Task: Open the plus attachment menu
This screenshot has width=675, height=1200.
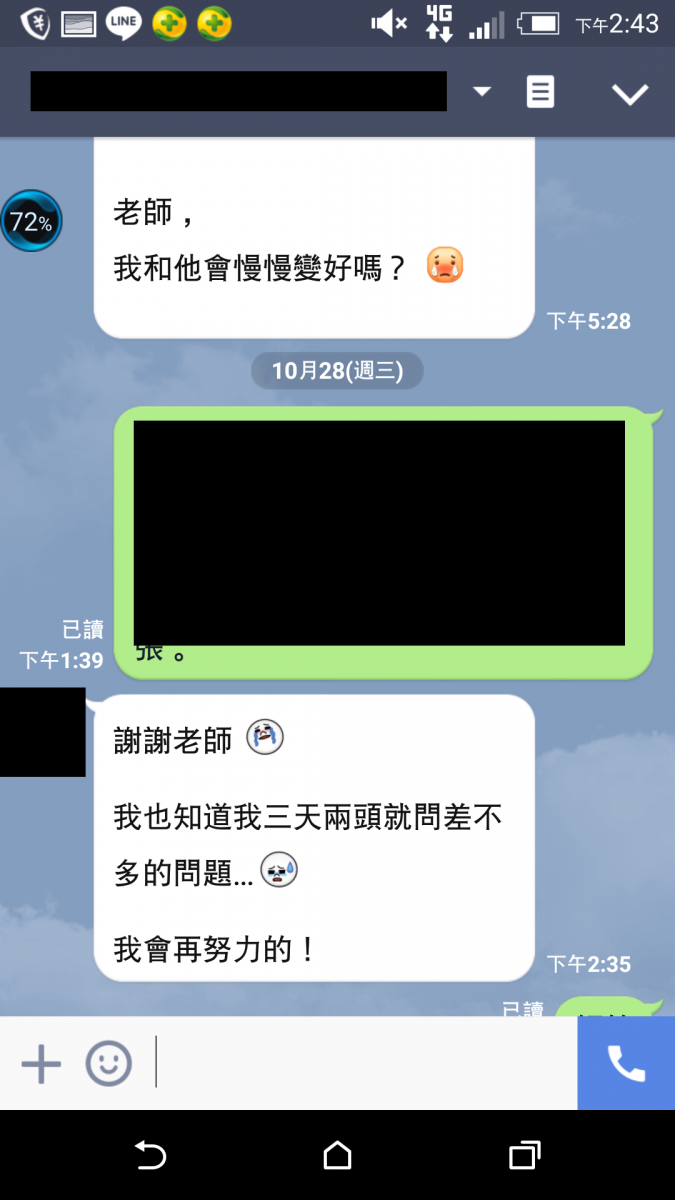Action: coord(41,1064)
